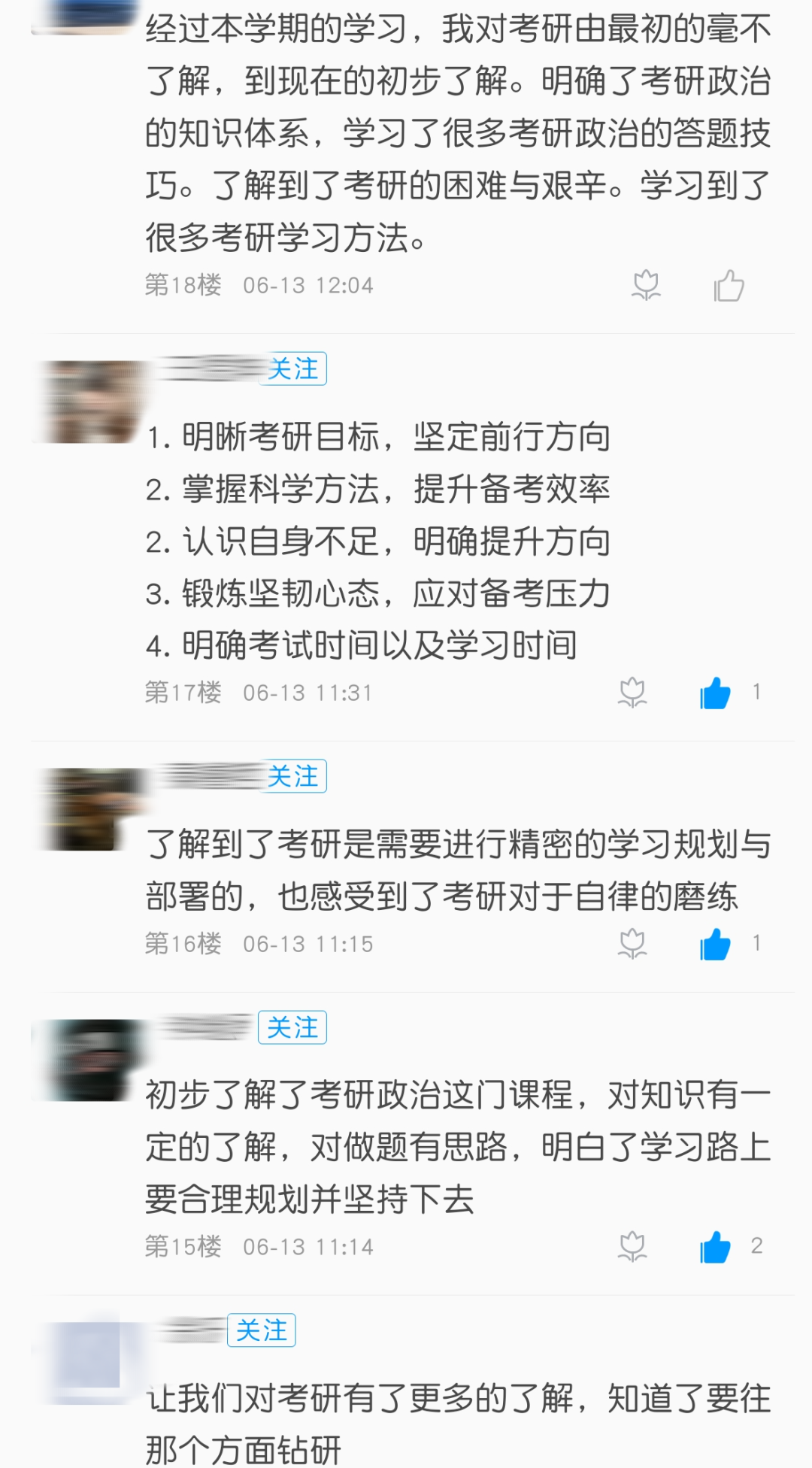Tap the like icon on floor 15
The height and width of the screenshot is (1468, 812).
coord(715,1247)
